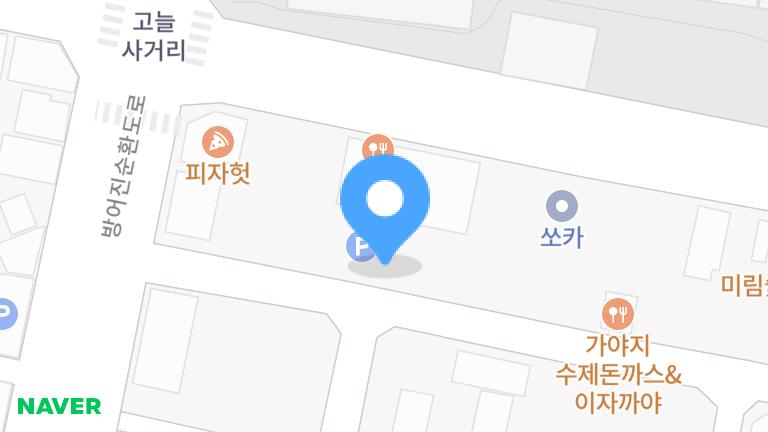Select the 쏘카 marker on the map
768x432 pixels.
pyautogui.click(x=561, y=207)
